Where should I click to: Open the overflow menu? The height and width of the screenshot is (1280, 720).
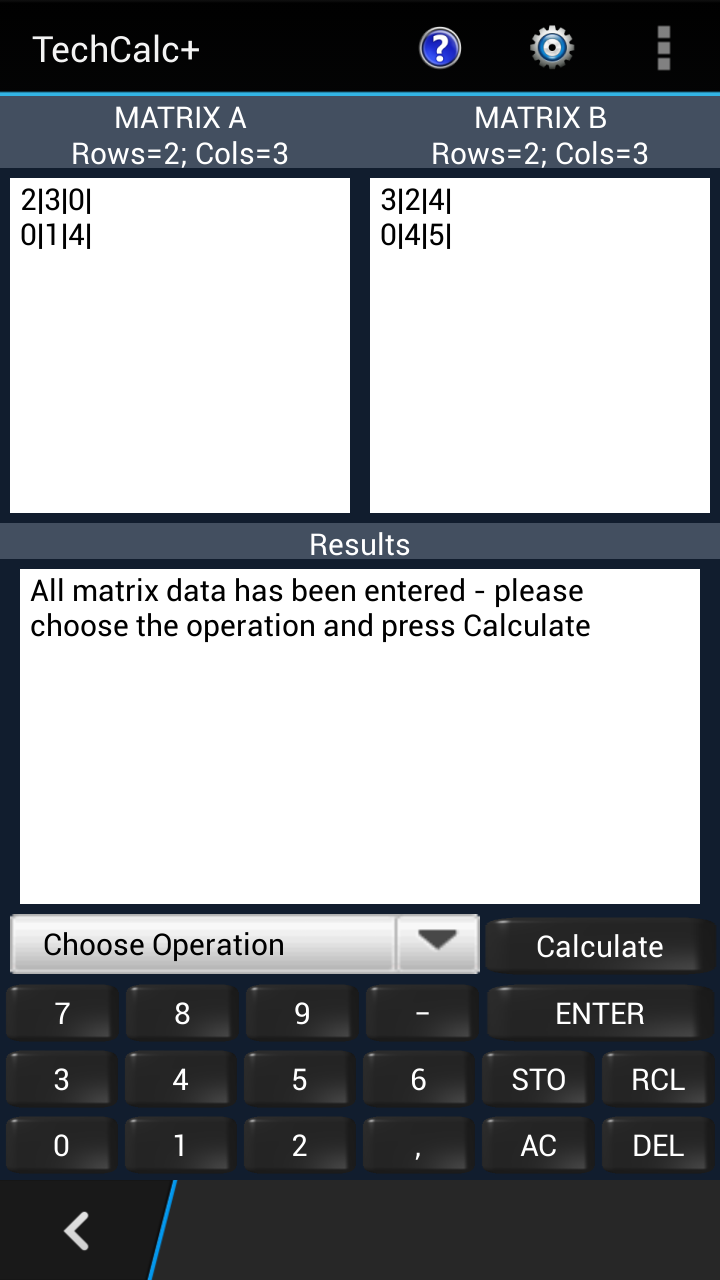coord(663,48)
